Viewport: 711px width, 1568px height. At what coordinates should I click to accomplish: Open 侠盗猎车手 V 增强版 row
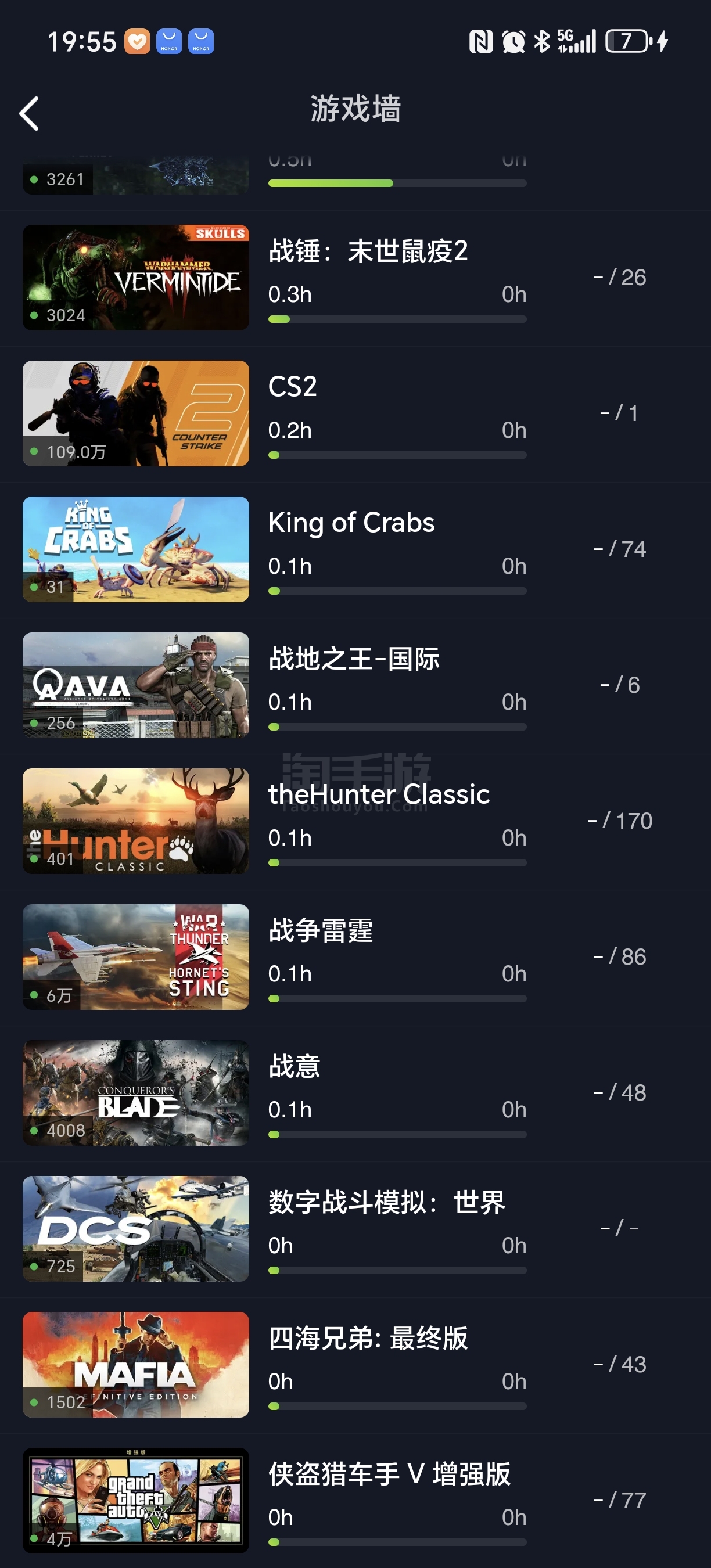(355, 1500)
